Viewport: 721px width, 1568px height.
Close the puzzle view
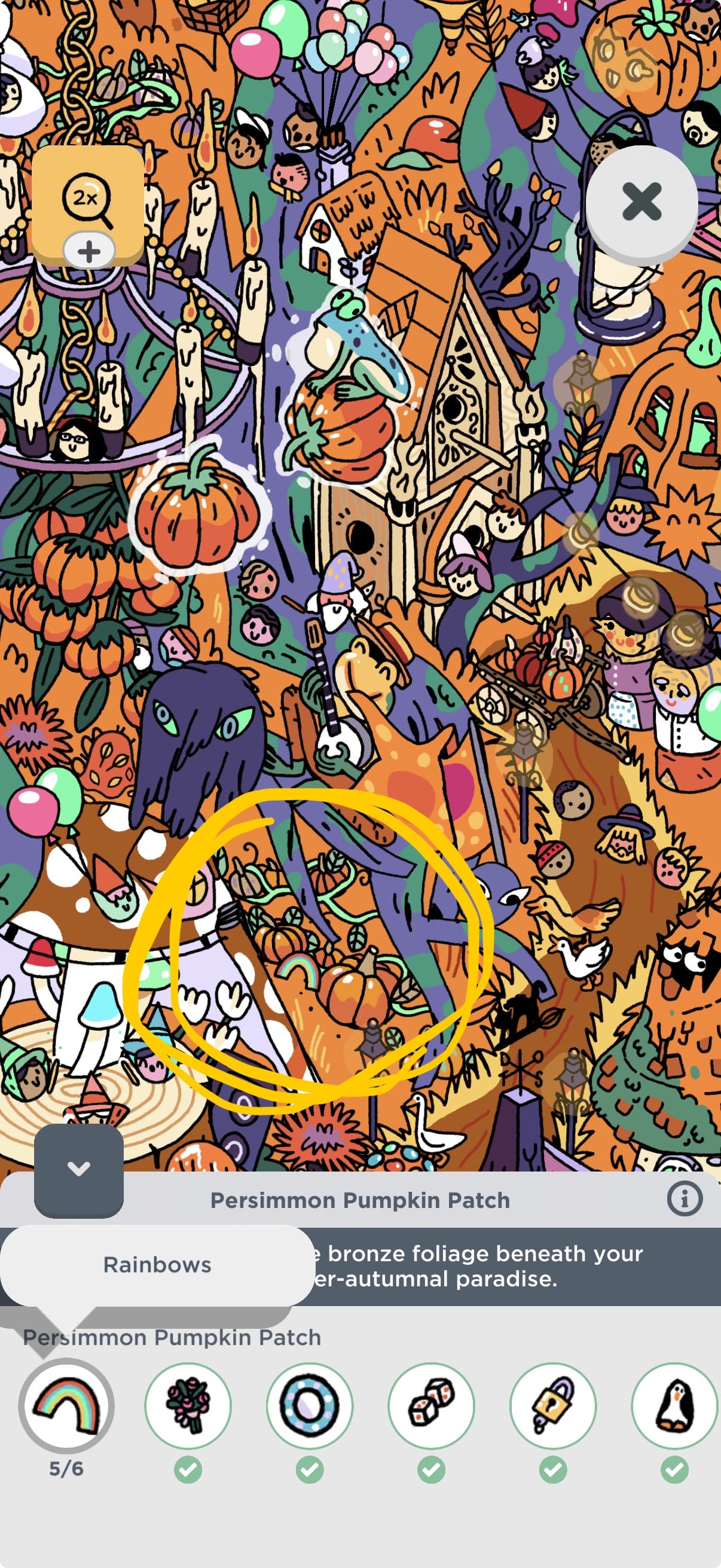(641, 202)
